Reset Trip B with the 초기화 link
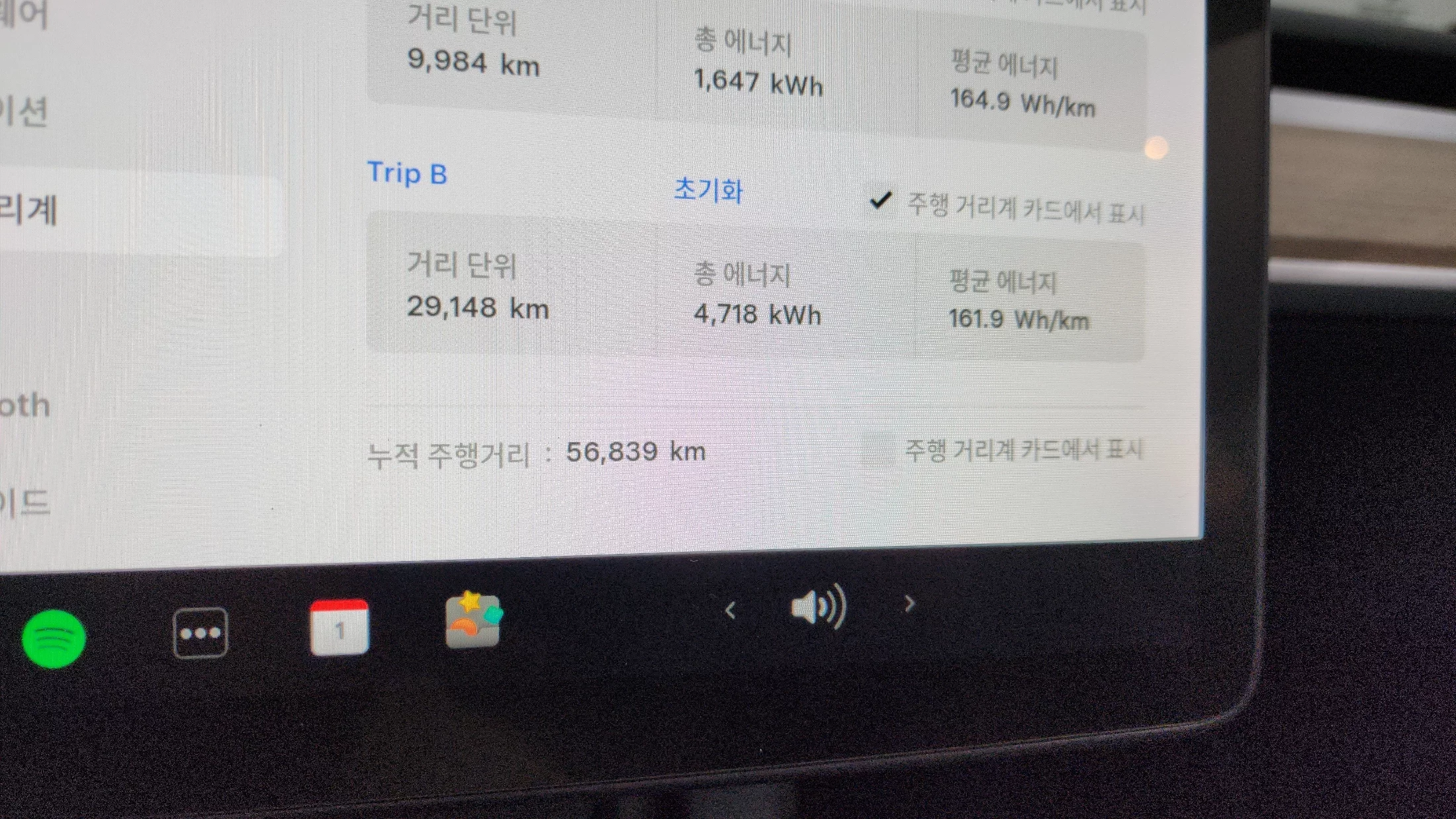Viewport: 1456px width, 819px height. (708, 190)
